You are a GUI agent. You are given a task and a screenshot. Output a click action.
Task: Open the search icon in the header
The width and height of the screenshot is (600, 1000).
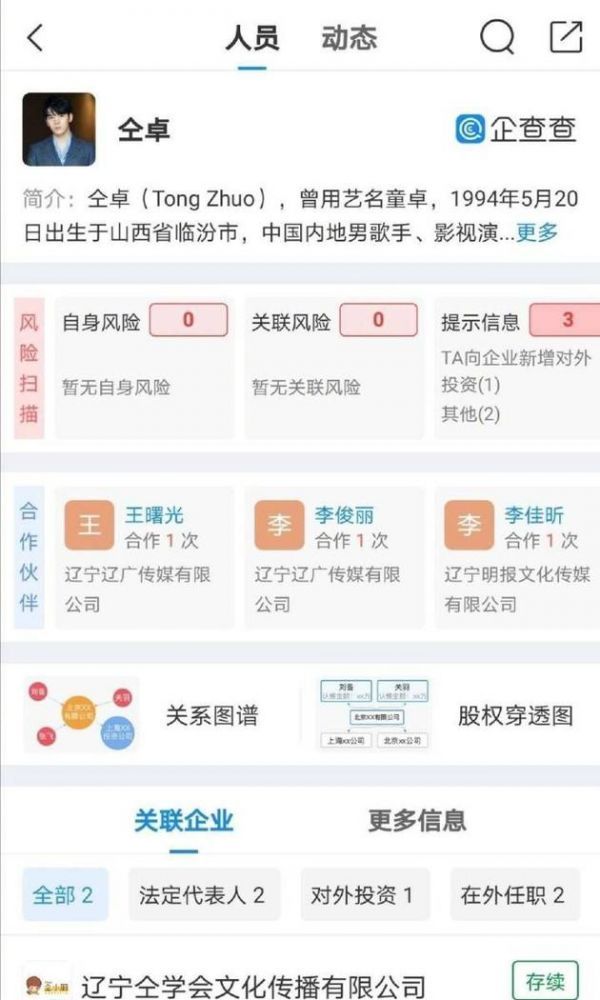[x=497, y=38]
